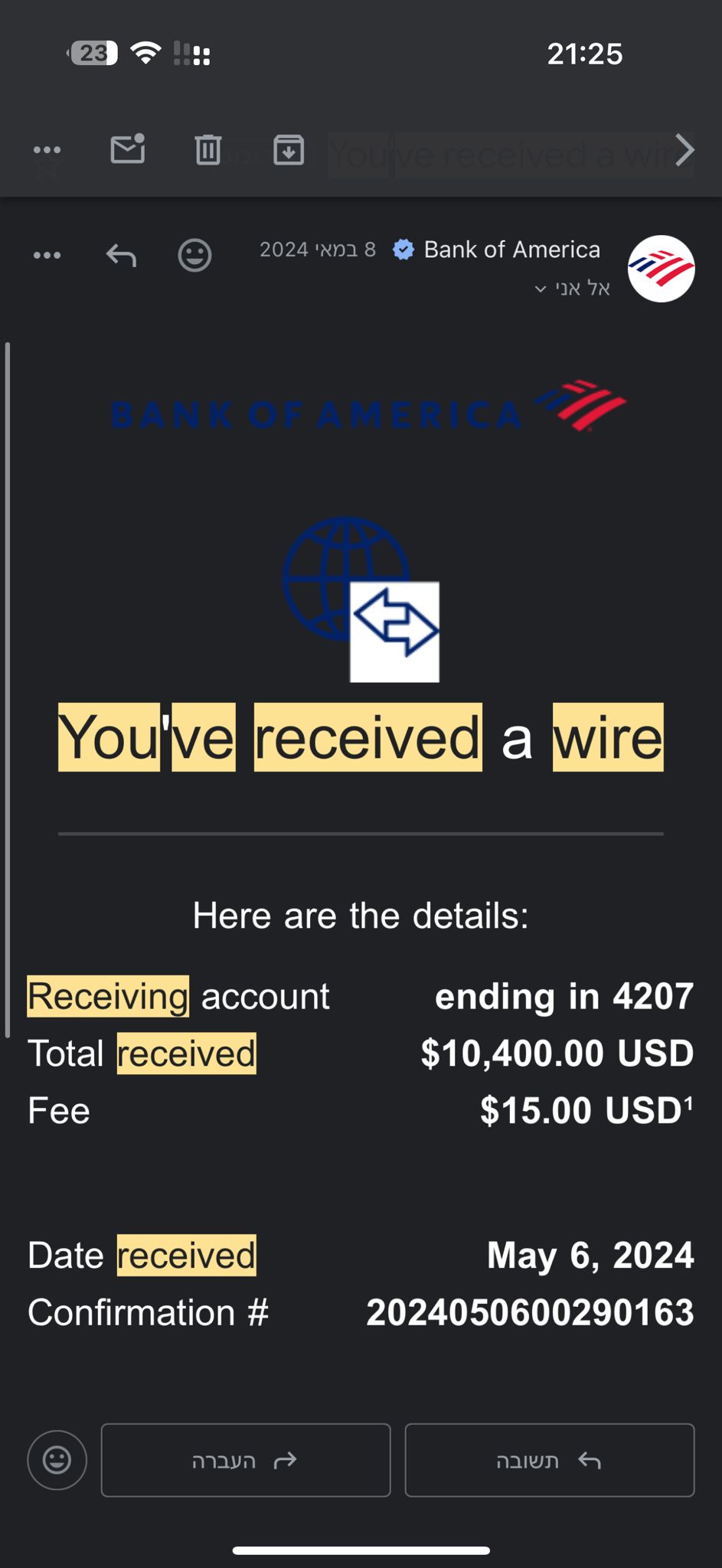This screenshot has height=1568, width=722.
Task: Reply using the arrow in message header
Action: point(121,255)
